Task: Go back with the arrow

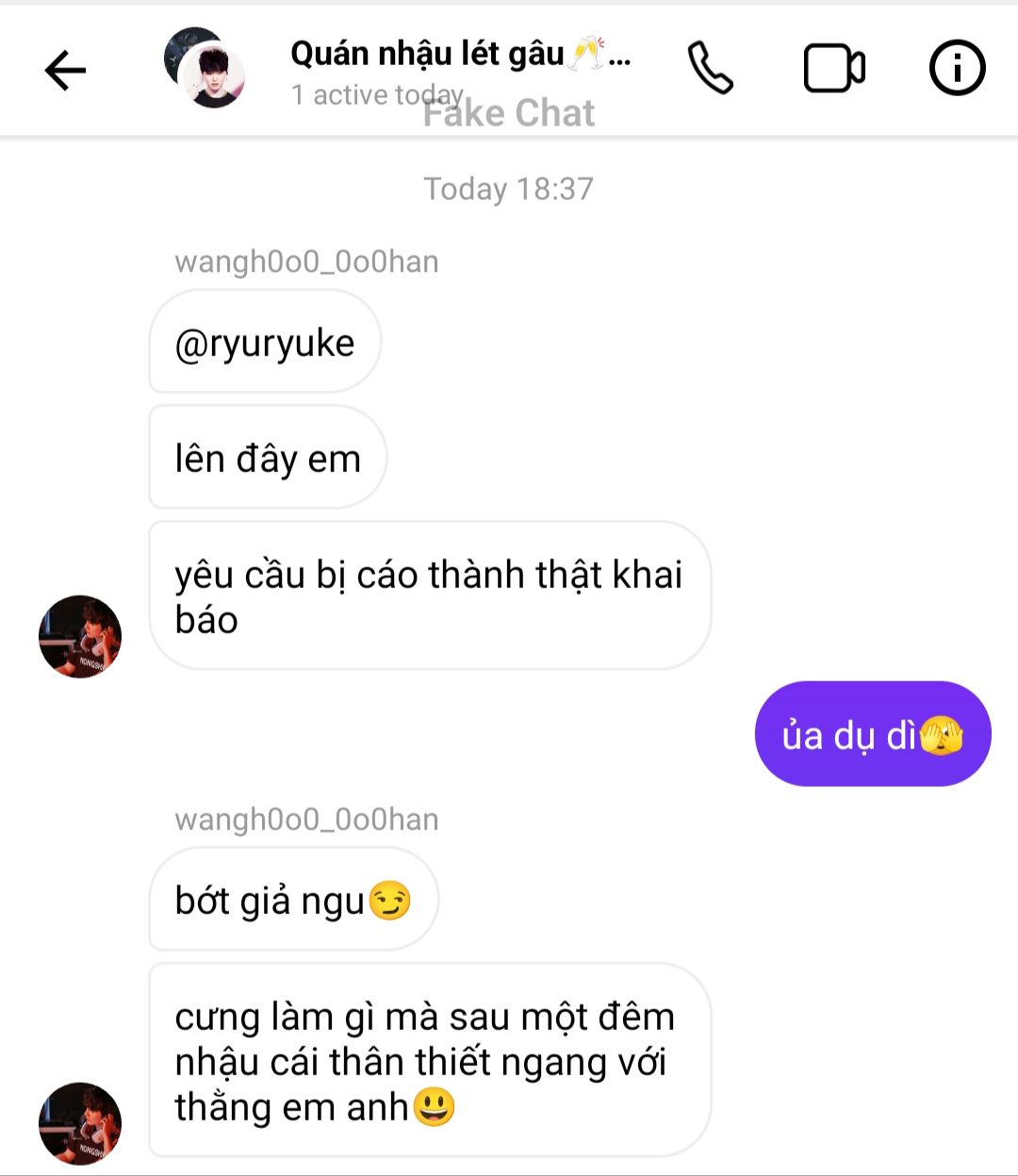Action: (65, 70)
